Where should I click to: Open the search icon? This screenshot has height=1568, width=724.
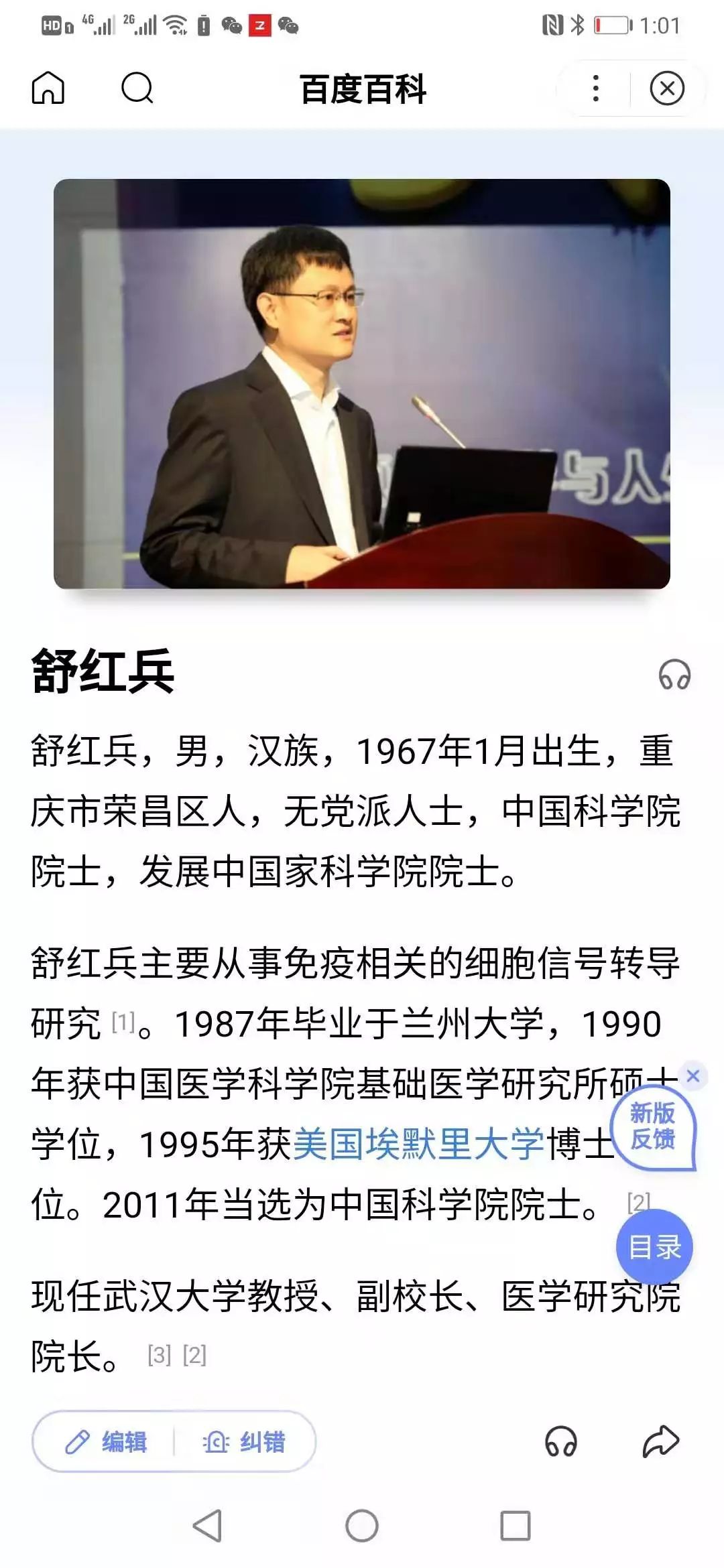pyautogui.click(x=137, y=88)
